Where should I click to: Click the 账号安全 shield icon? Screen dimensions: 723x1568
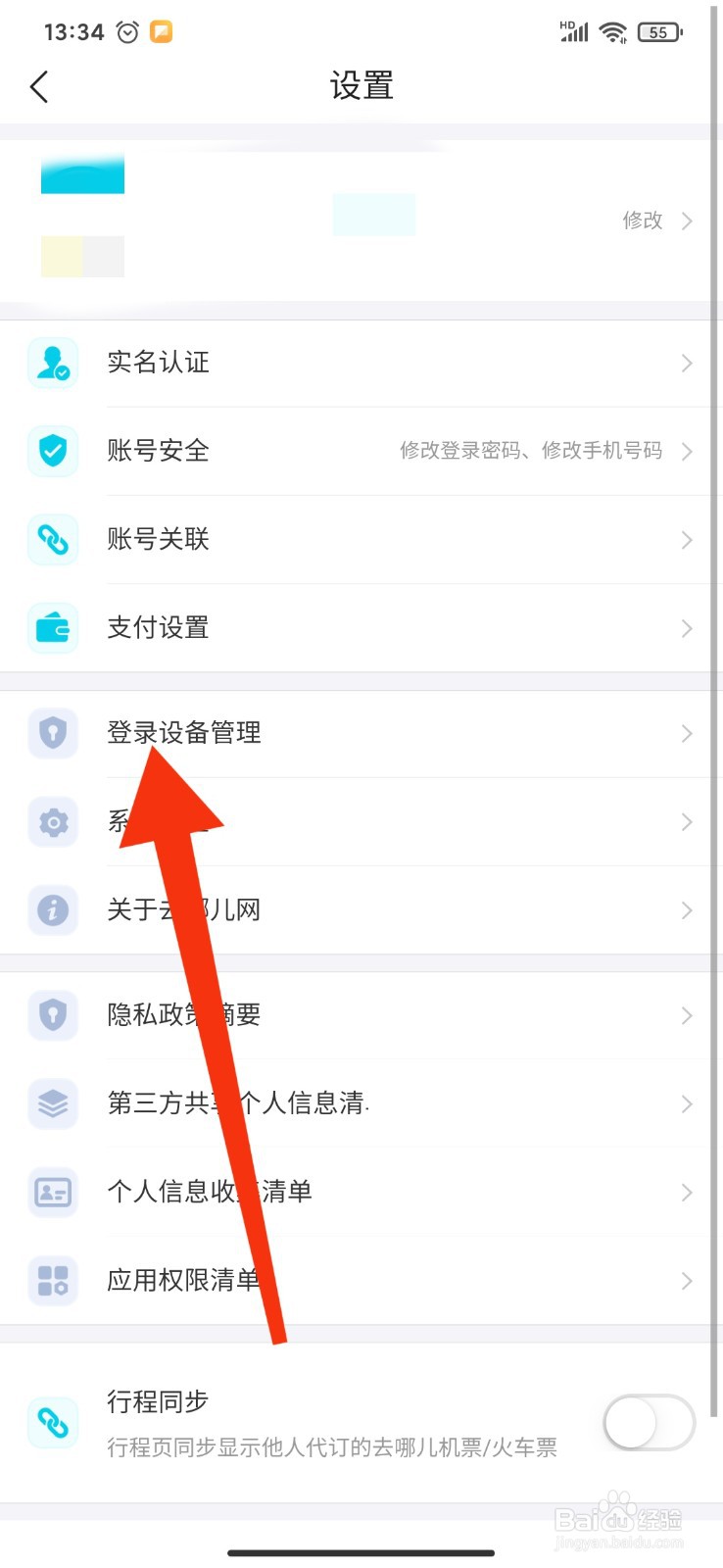[x=53, y=451]
